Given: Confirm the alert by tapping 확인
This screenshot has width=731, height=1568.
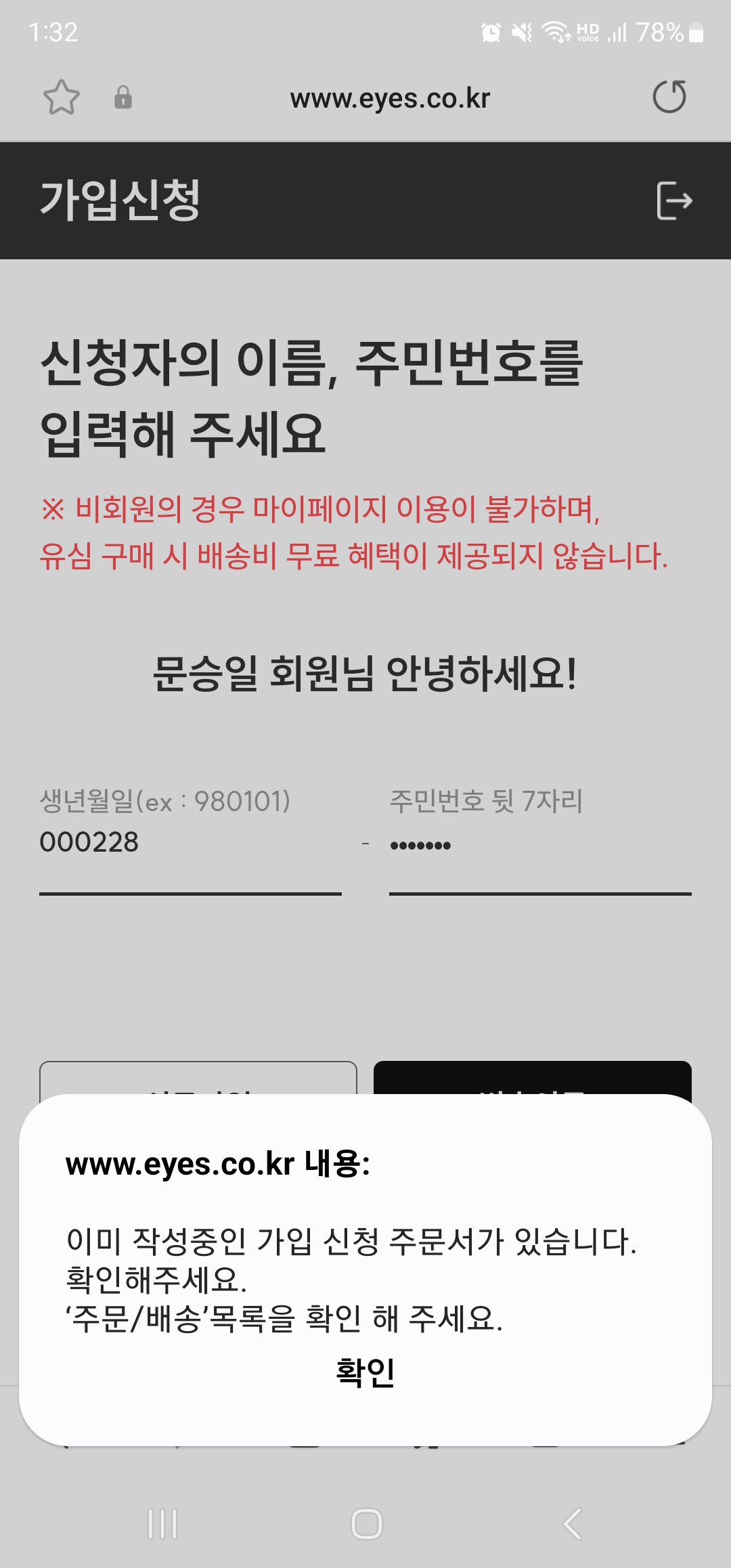Looking at the screenshot, I should point(365,1373).
